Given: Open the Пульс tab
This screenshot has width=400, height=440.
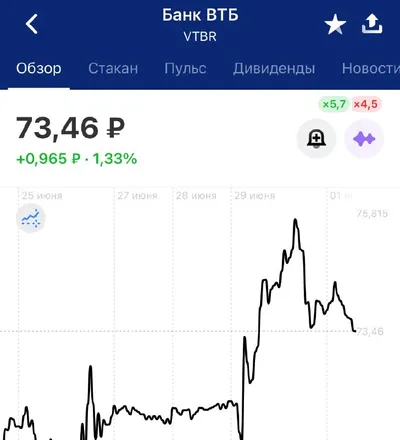Looking at the screenshot, I should (x=185, y=69).
